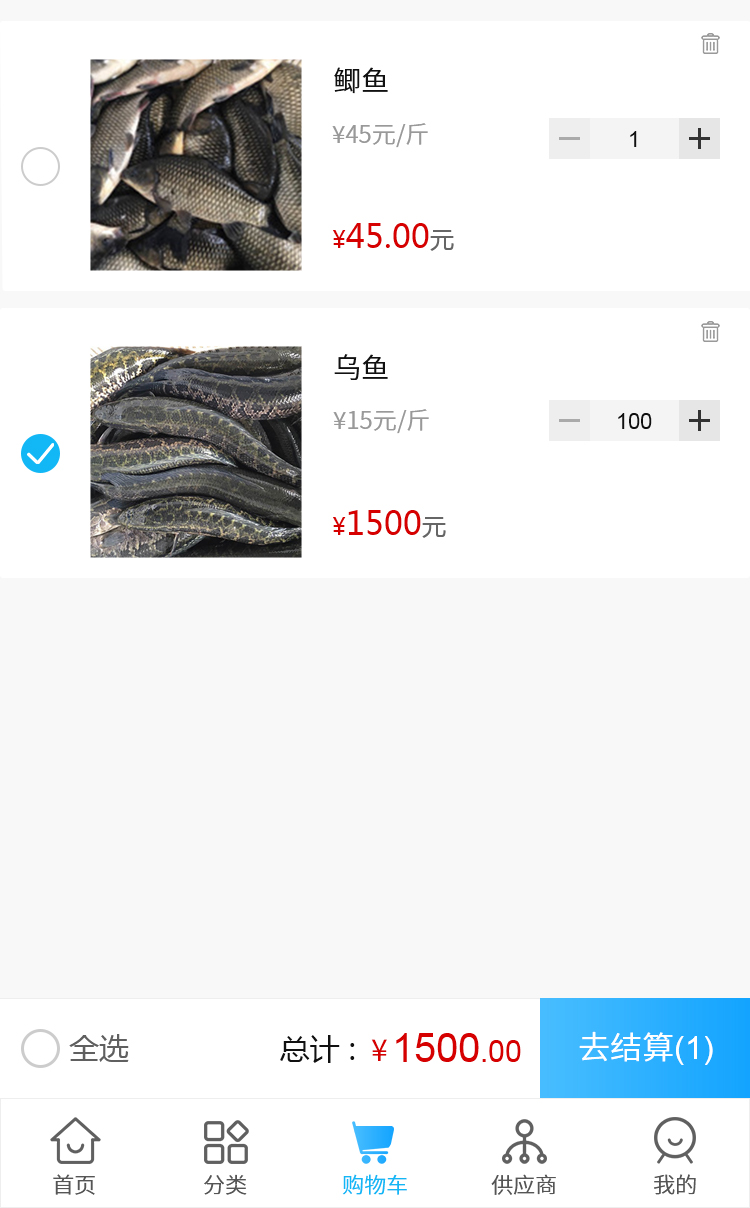
Task: Open the 乌鱼 product image
Action: [x=196, y=452]
